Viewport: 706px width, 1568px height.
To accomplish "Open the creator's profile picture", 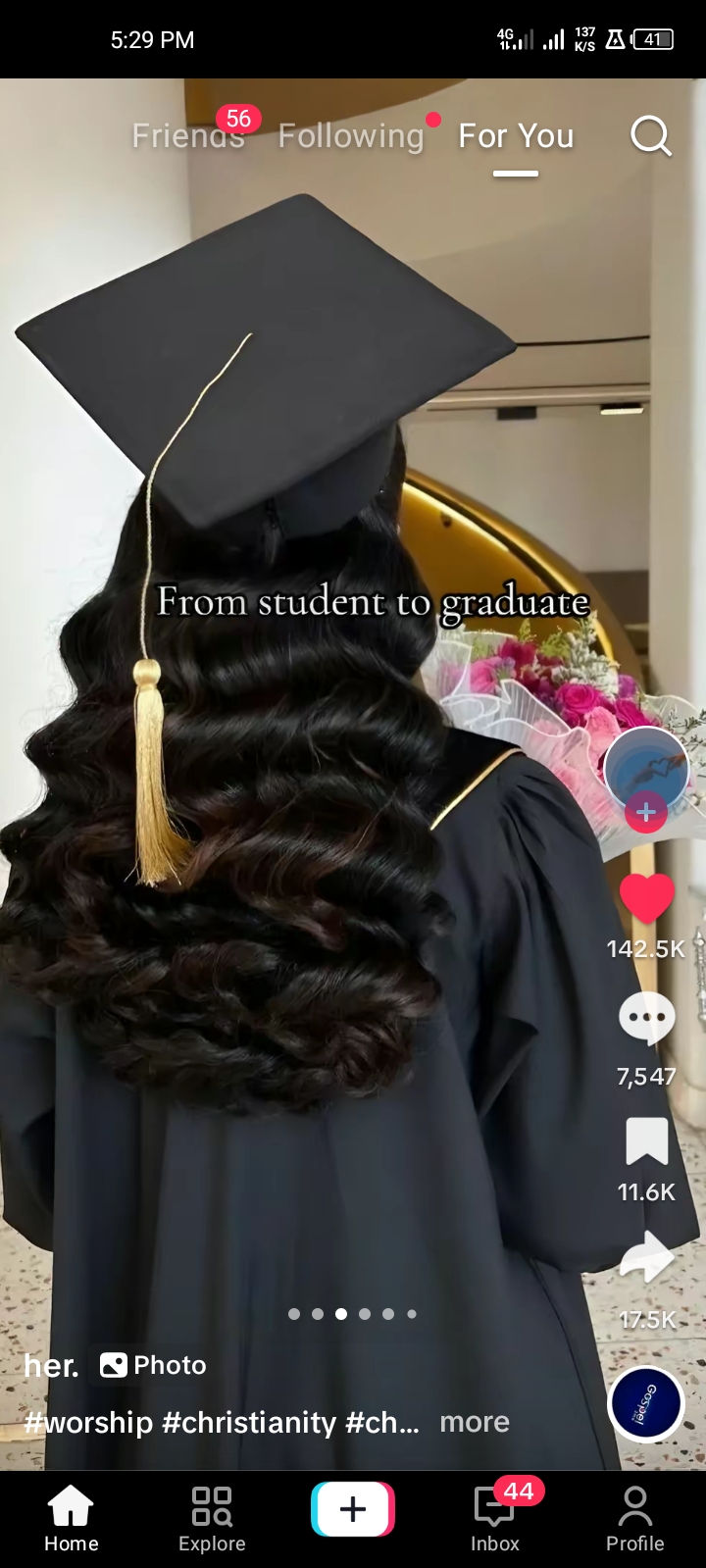I will [x=645, y=768].
